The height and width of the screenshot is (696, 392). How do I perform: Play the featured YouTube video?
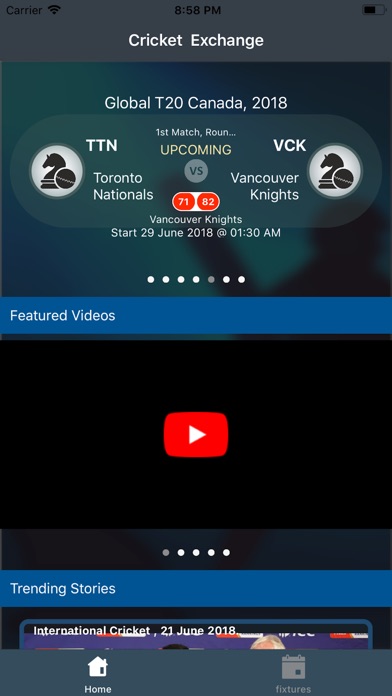[x=196, y=434]
